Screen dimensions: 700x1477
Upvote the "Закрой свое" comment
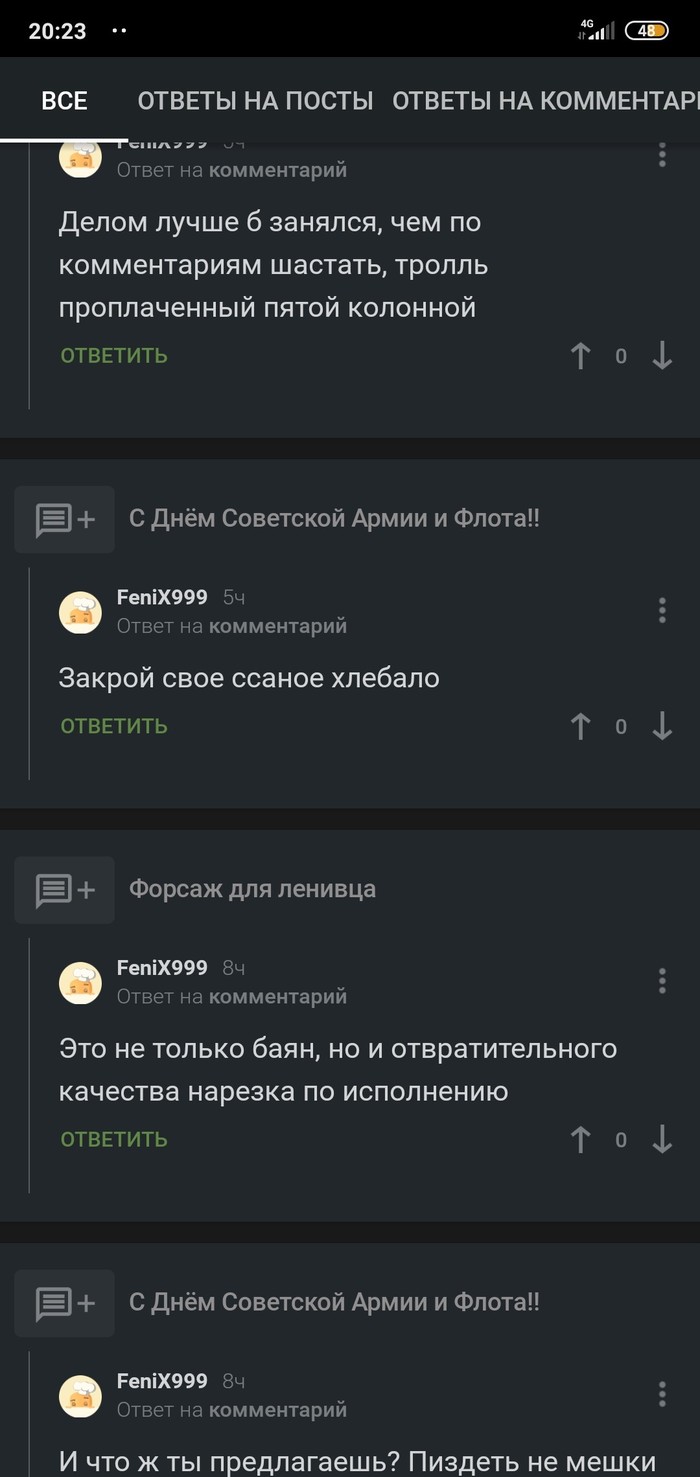click(x=580, y=727)
